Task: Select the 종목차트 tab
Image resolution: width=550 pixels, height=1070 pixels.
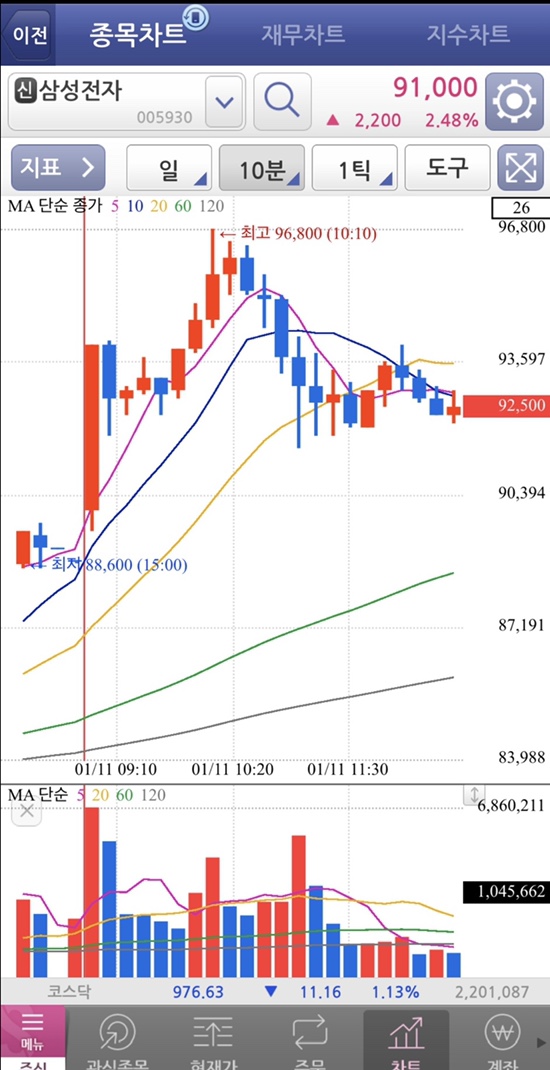Action: (139, 33)
